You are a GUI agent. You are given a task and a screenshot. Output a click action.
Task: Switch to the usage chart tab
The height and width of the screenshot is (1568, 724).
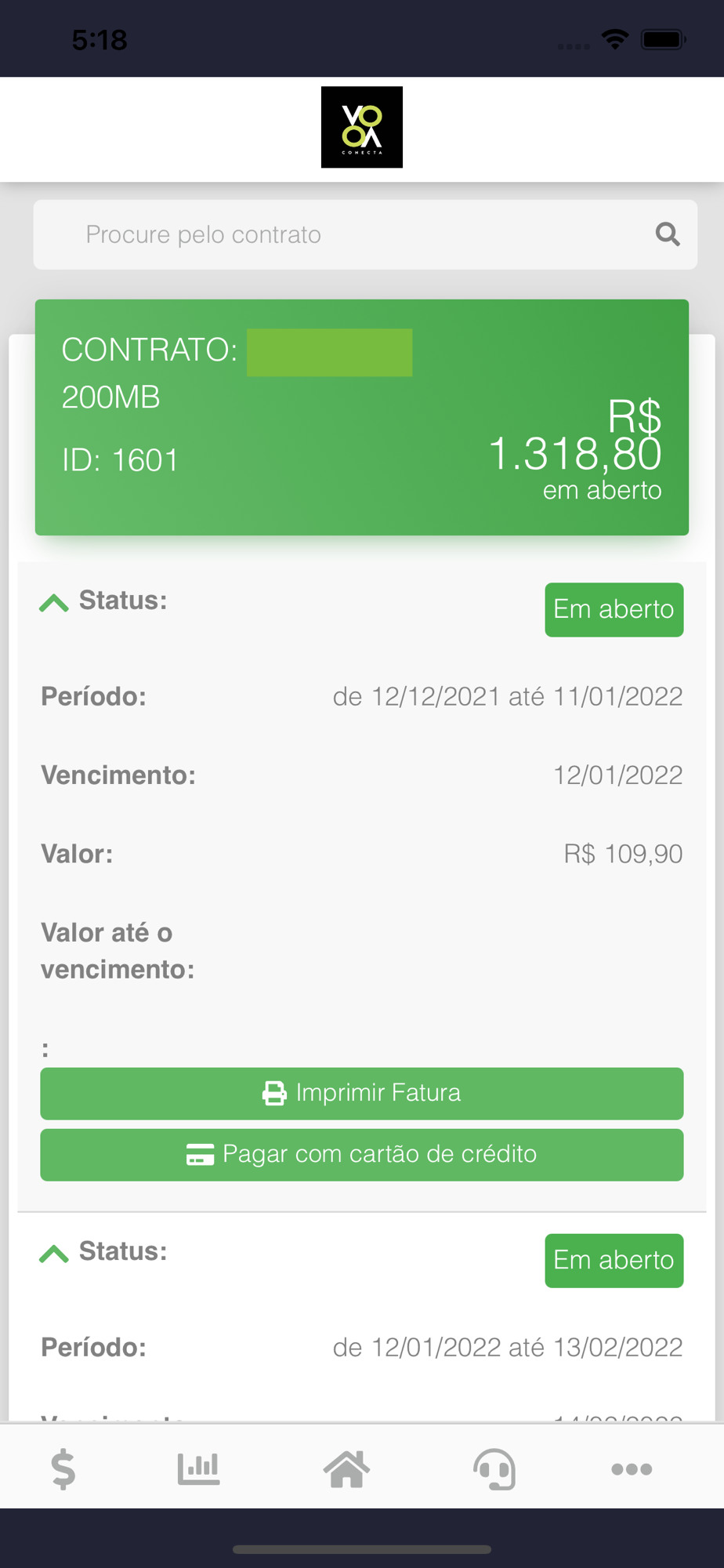click(198, 1468)
